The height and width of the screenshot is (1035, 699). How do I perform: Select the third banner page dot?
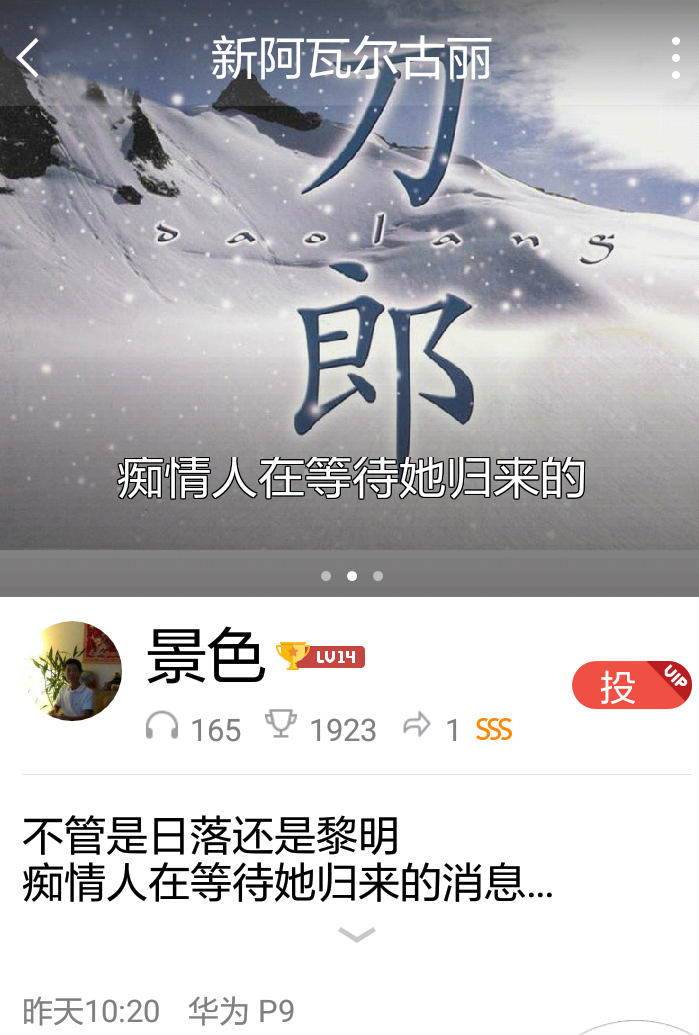378,576
